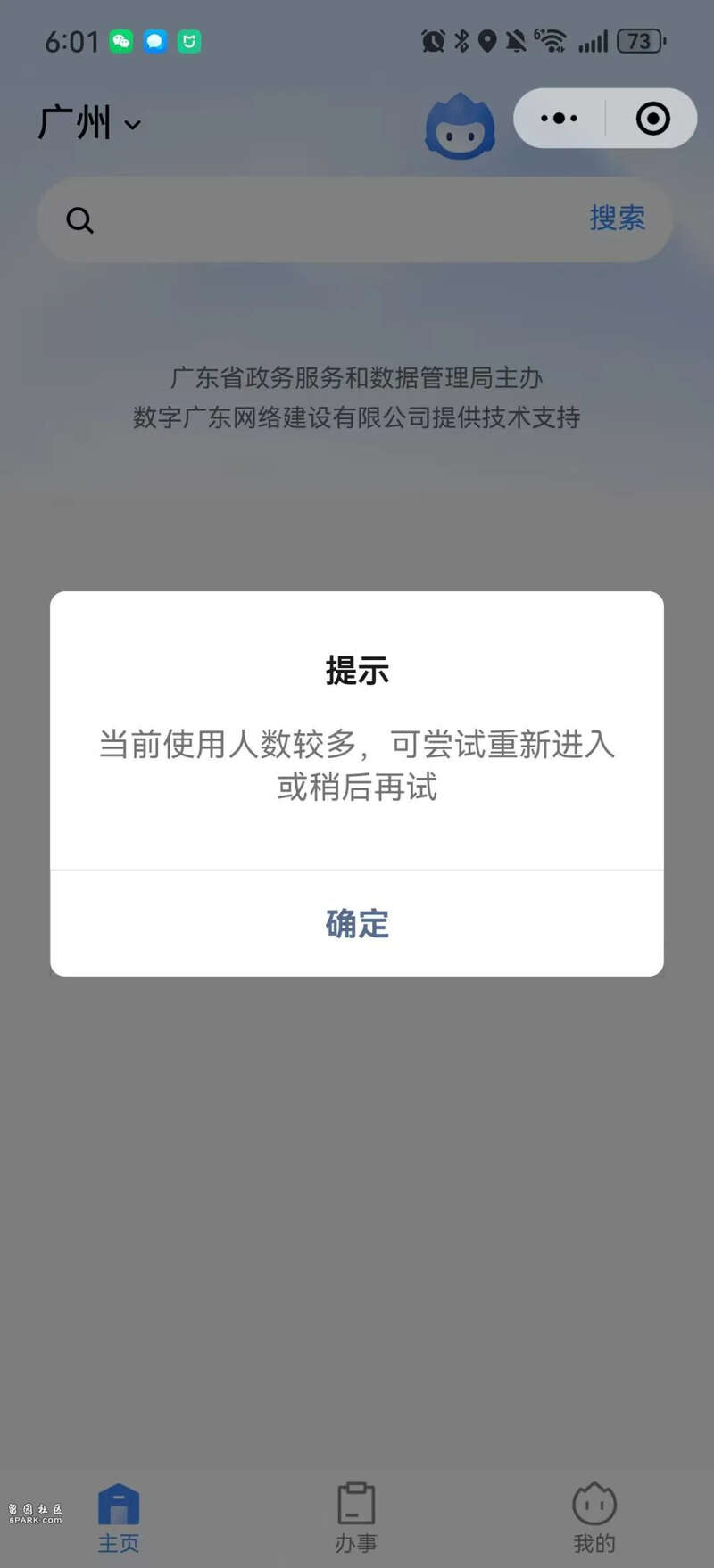This screenshot has width=714, height=1568.
Task: Open the mini program more-options menu
Action: coord(560,118)
